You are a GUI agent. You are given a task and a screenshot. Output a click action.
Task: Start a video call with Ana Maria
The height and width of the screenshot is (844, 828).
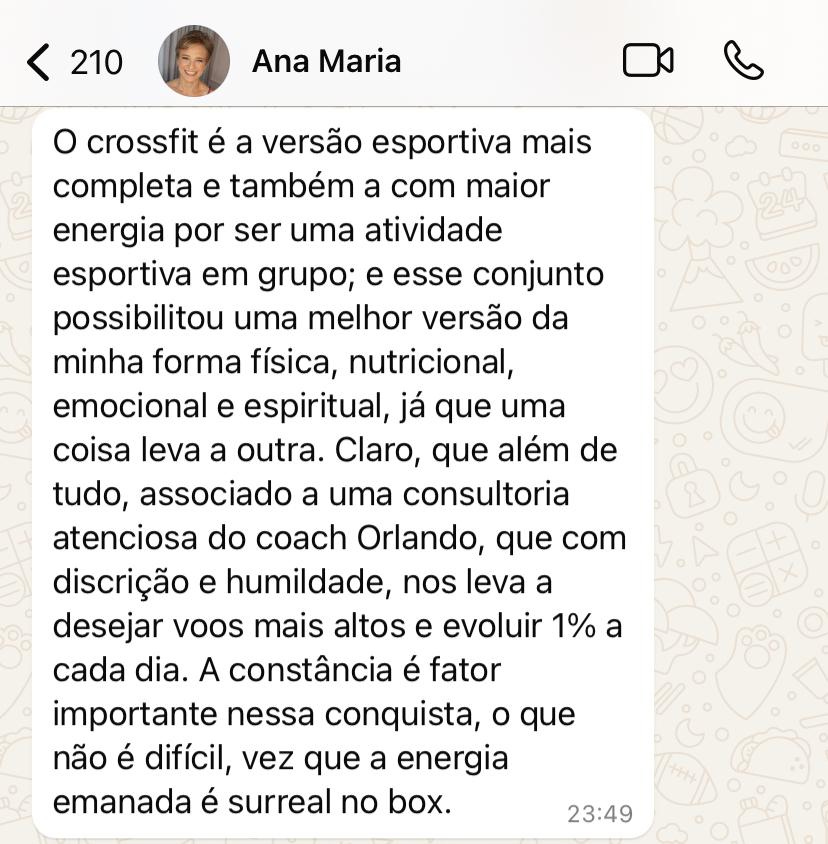tap(647, 61)
